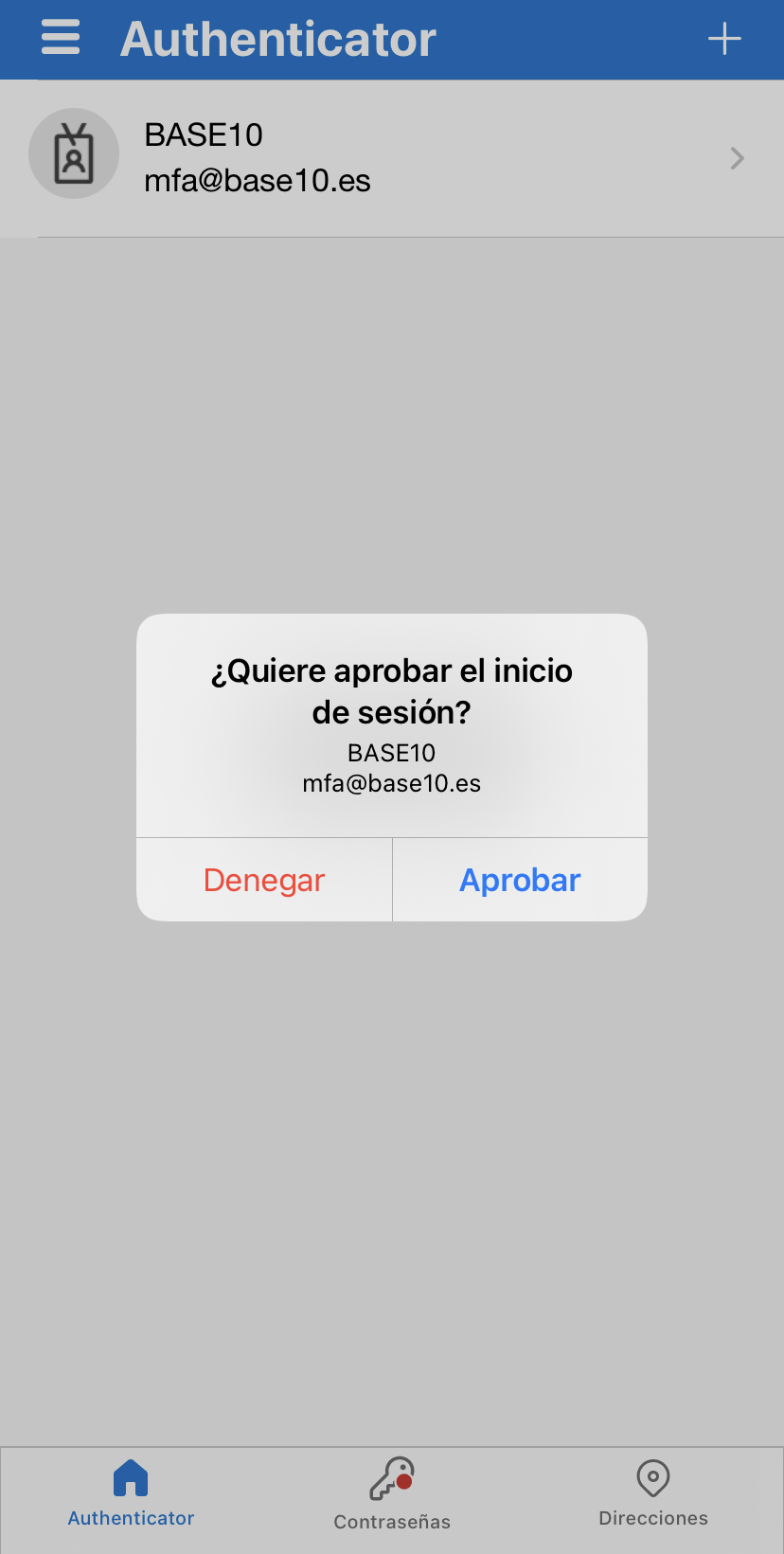Open the BASE10 mfa@base10.es account

[392, 158]
